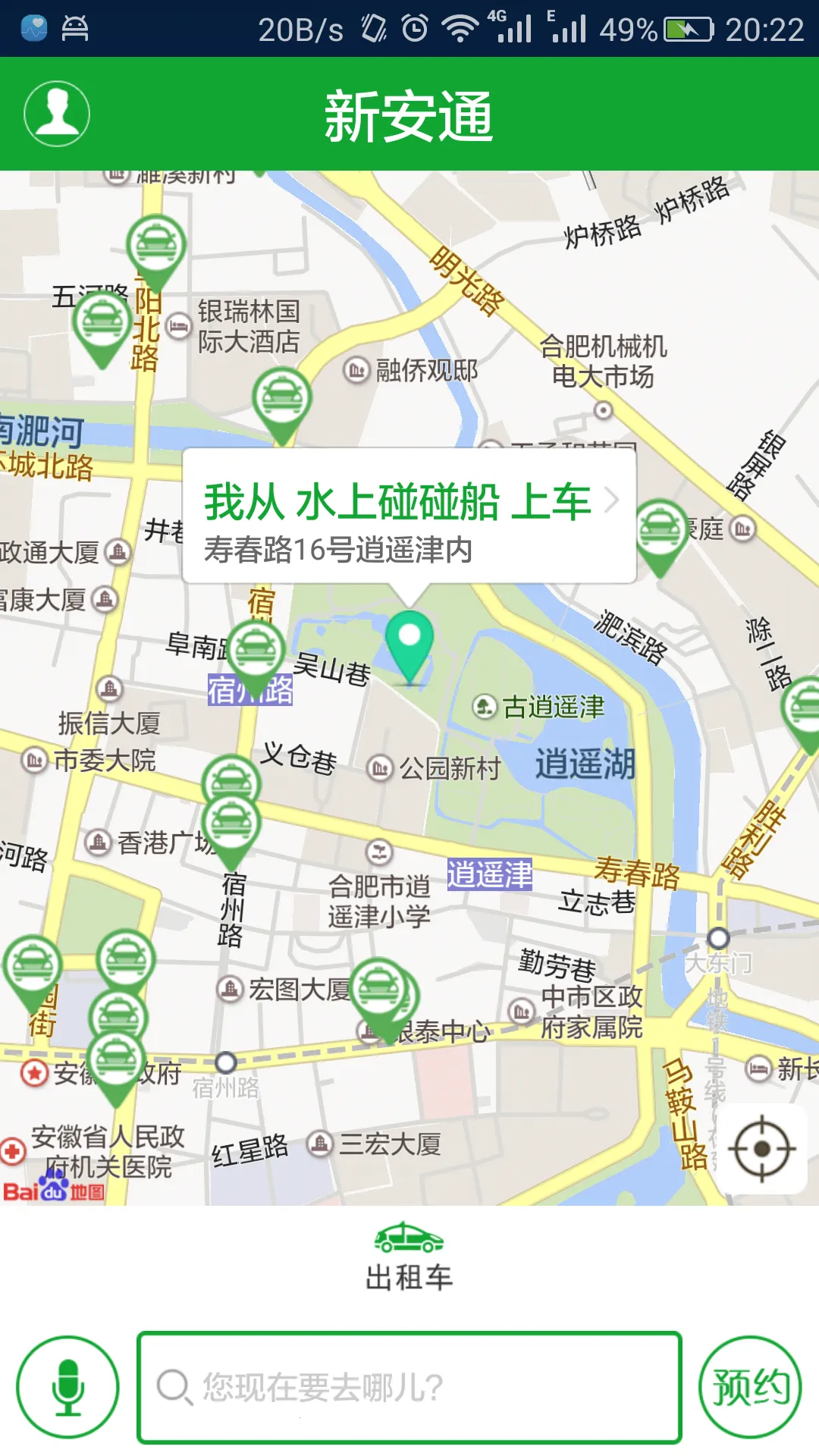Recenter map to current location
The width and height of the screenshot is (819, 1456).
pyautogui.click(x=761, y=1149)
